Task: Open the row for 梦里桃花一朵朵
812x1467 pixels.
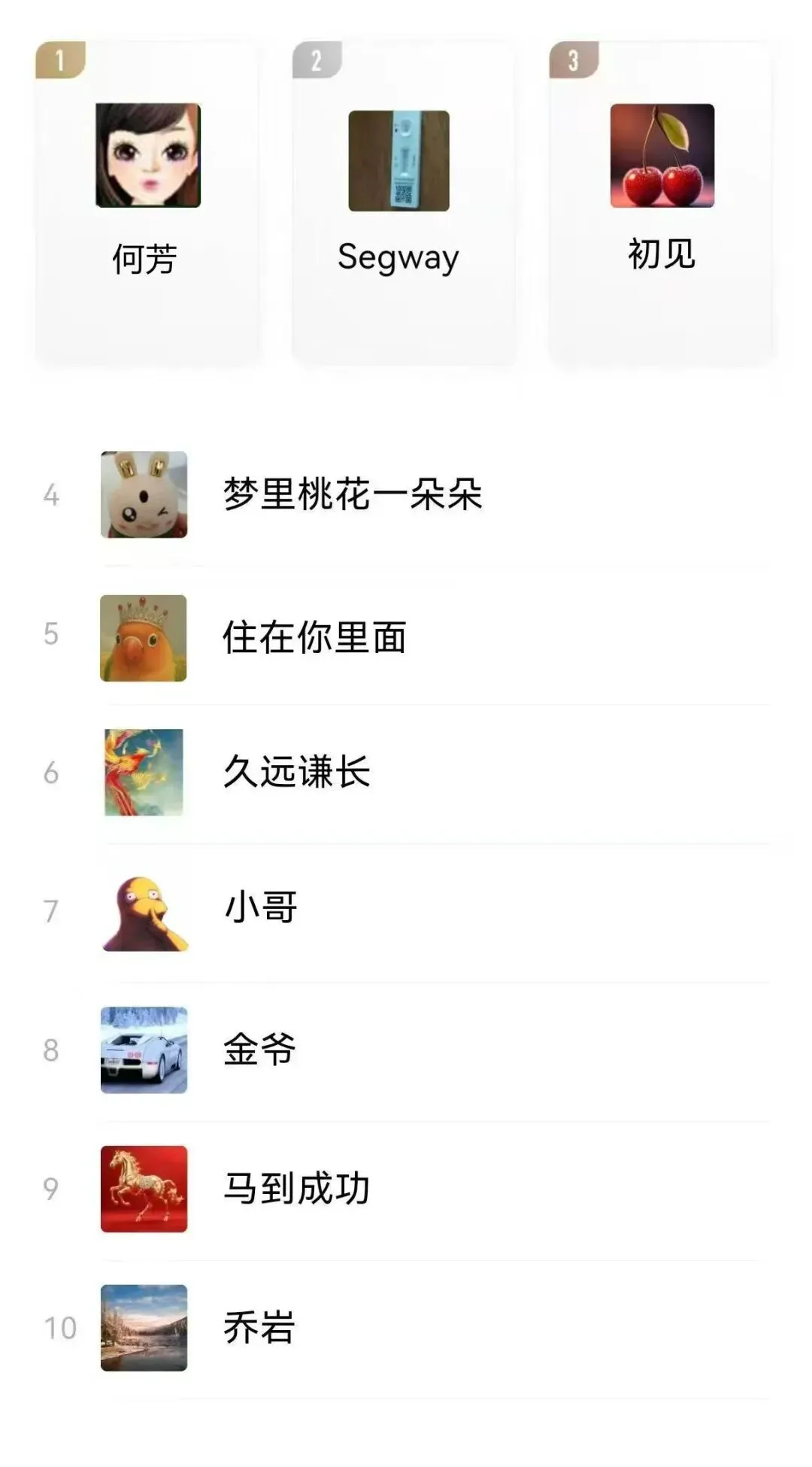Action: coord(352,495)
